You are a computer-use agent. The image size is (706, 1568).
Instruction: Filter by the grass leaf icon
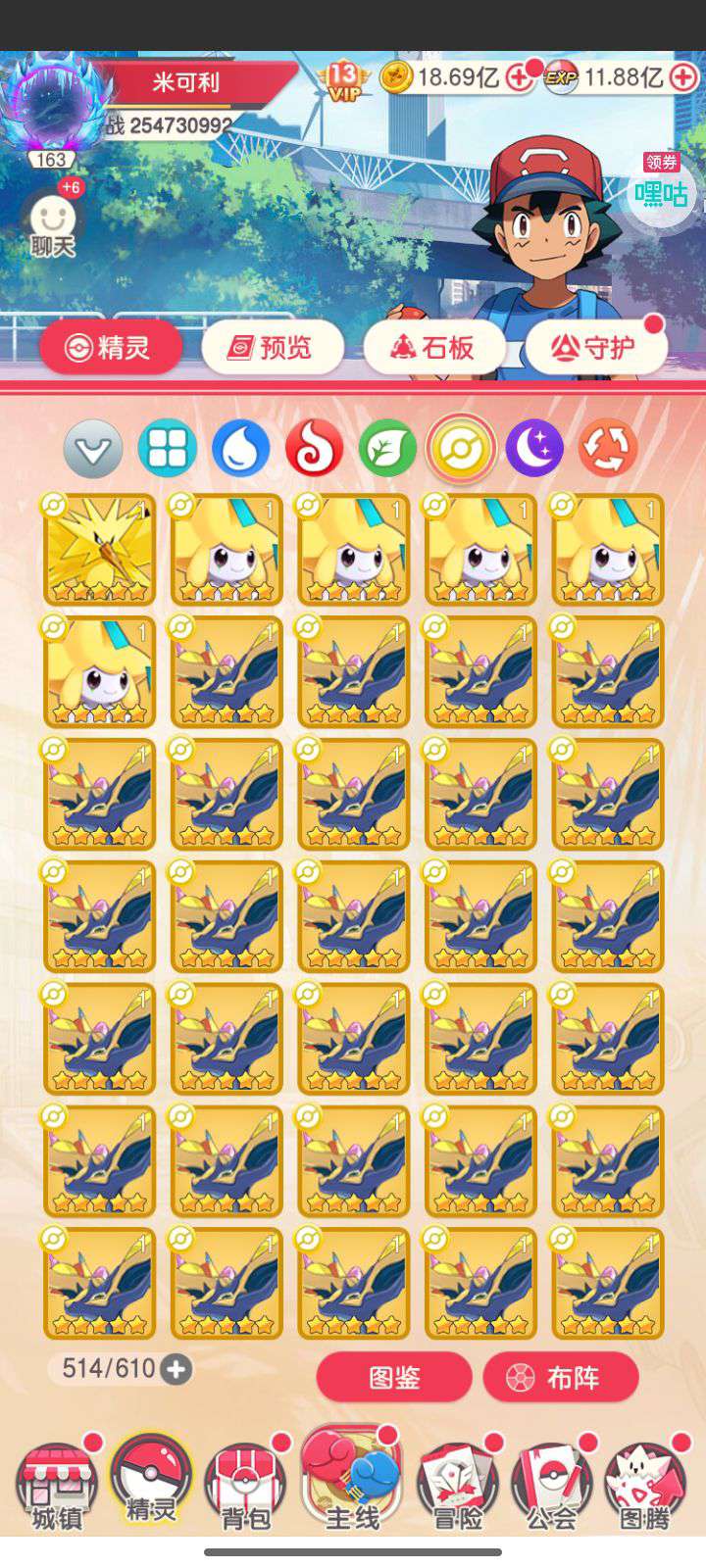tap(387, 449)
